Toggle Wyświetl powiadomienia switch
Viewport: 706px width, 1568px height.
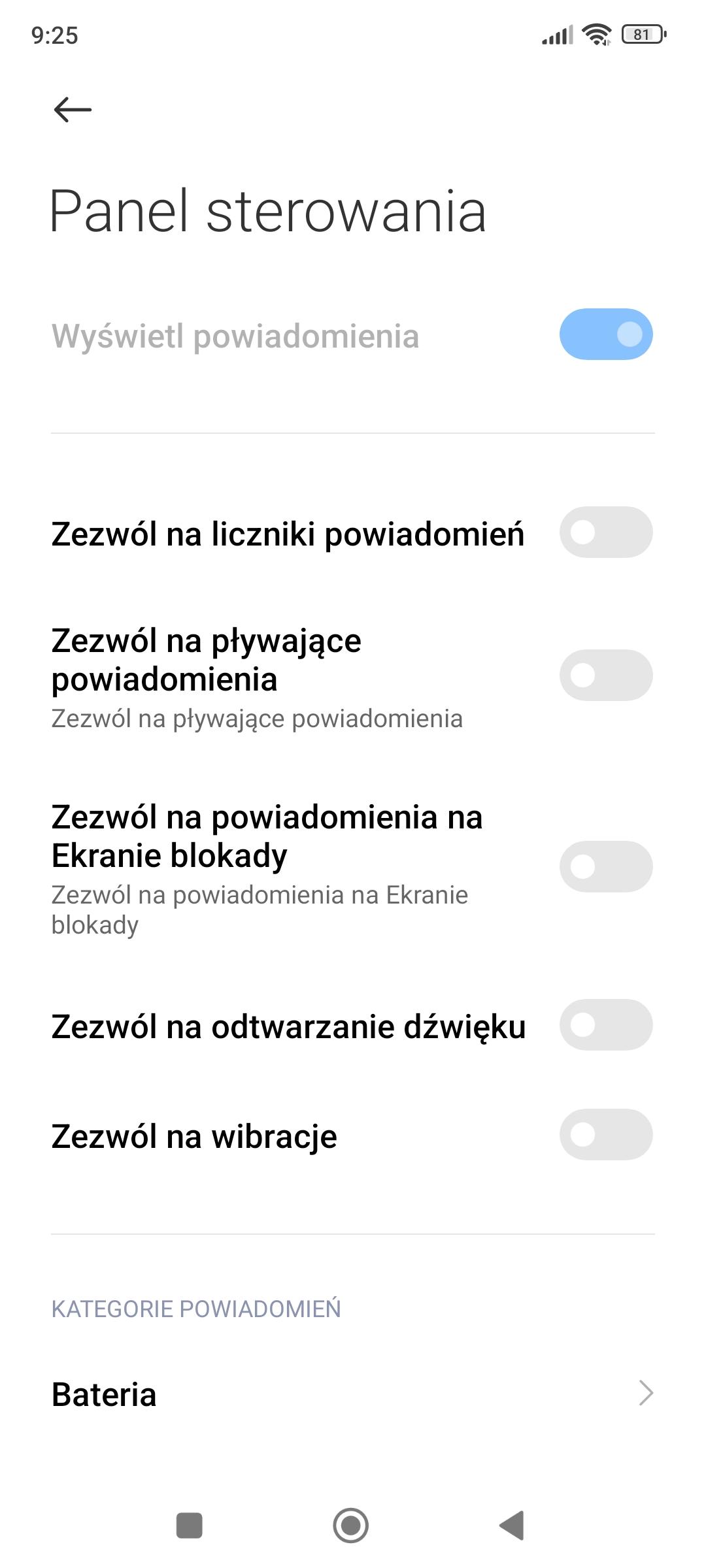[605, 335]
